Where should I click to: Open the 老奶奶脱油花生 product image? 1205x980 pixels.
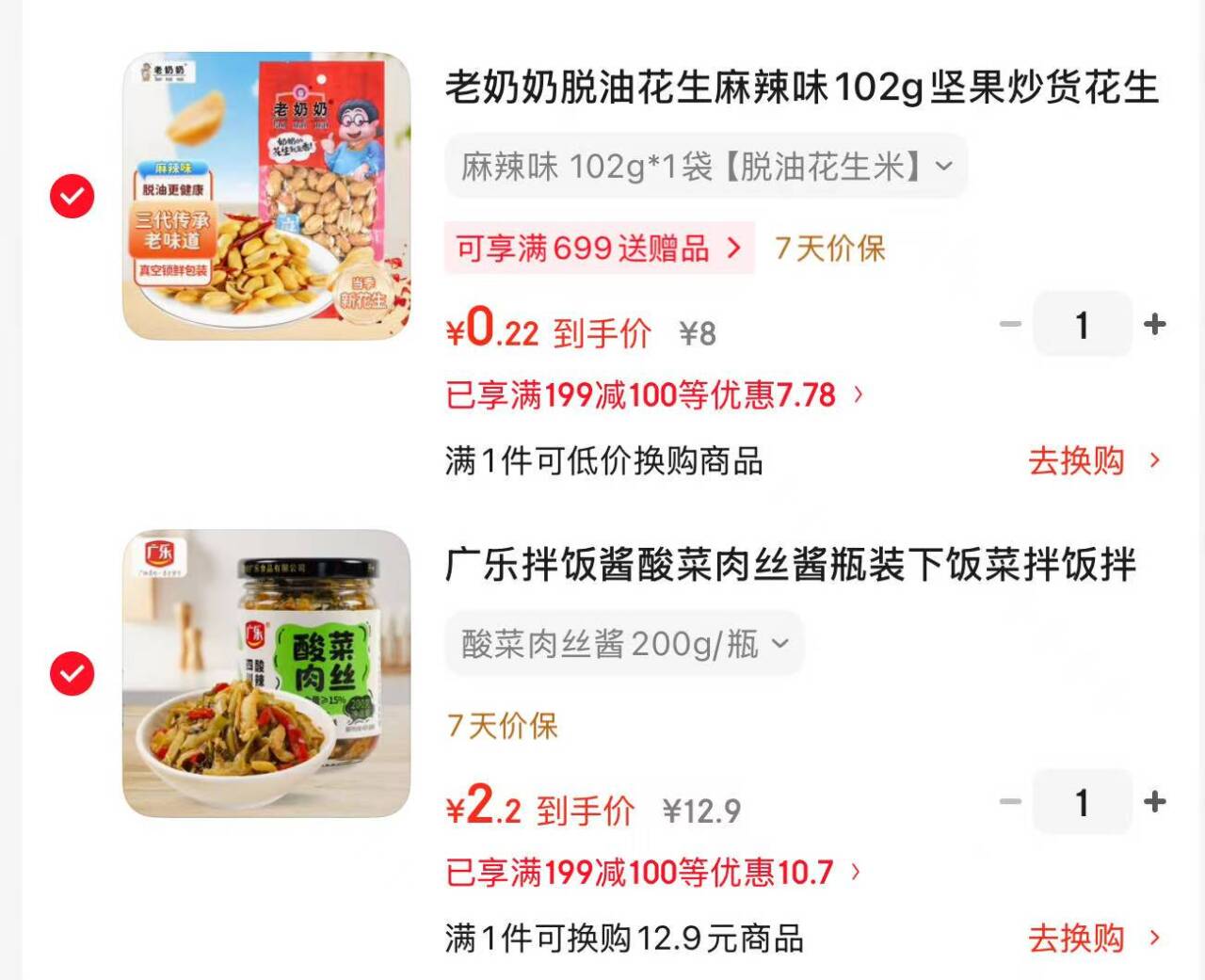266,196
